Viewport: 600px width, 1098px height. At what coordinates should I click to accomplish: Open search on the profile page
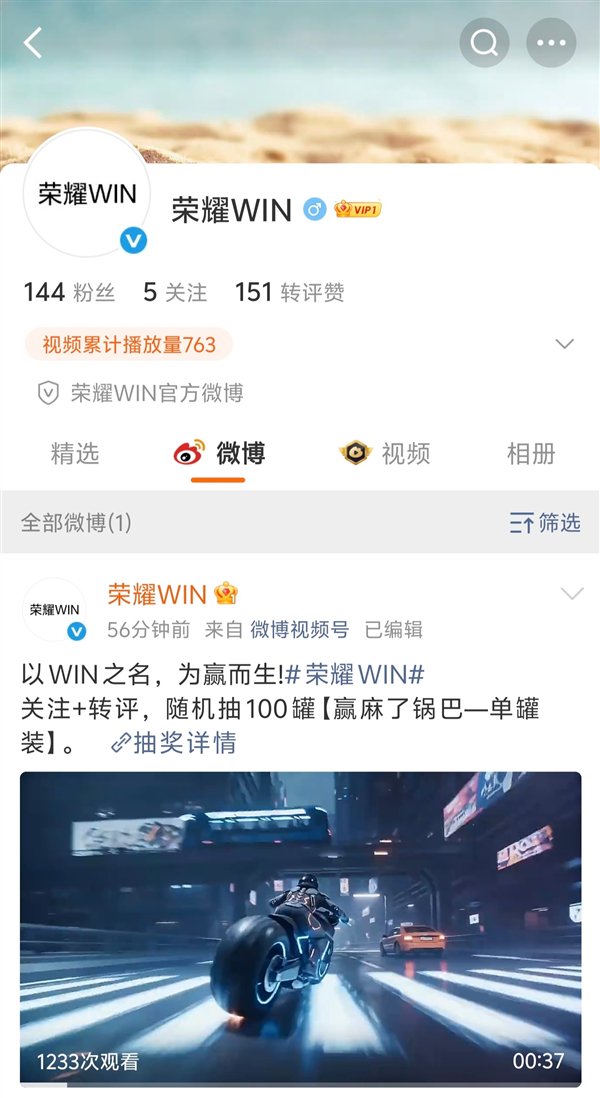485,43
